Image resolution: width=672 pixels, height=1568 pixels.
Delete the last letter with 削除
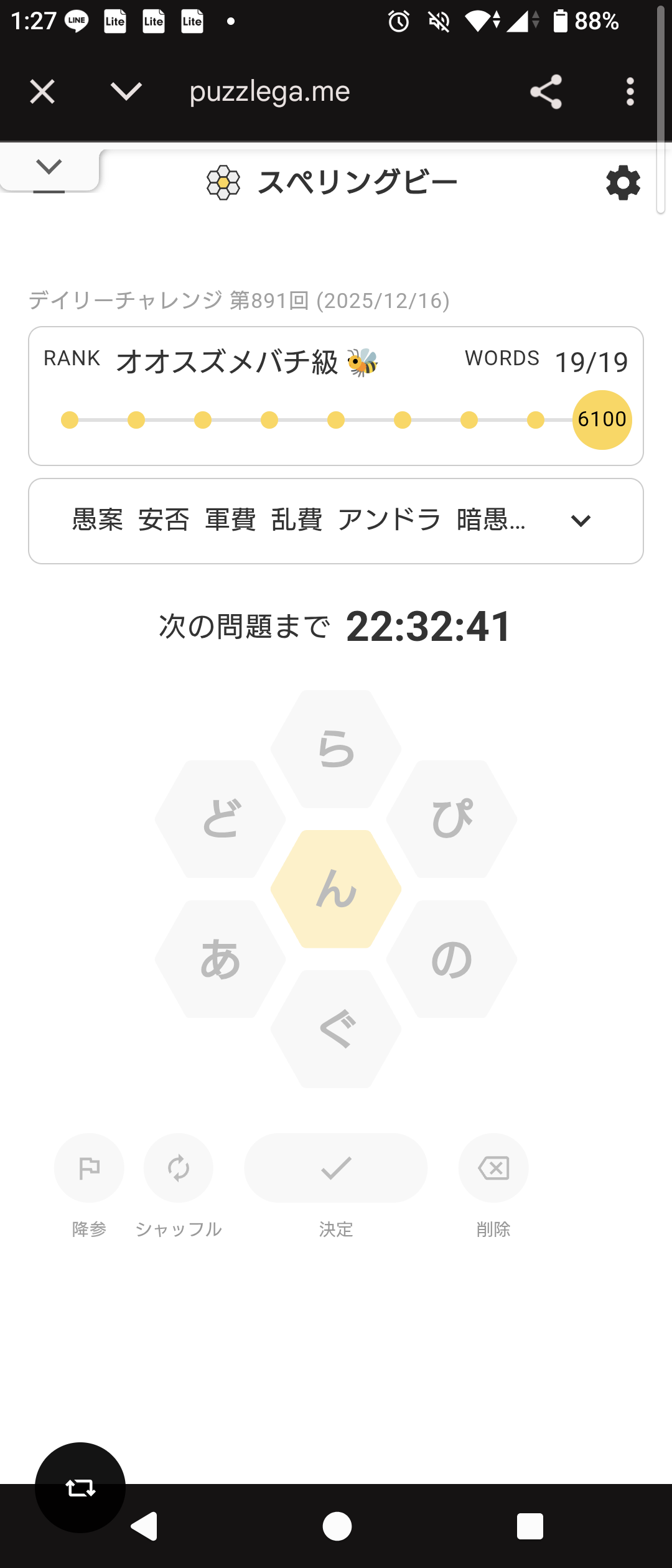coord(493,1168)
